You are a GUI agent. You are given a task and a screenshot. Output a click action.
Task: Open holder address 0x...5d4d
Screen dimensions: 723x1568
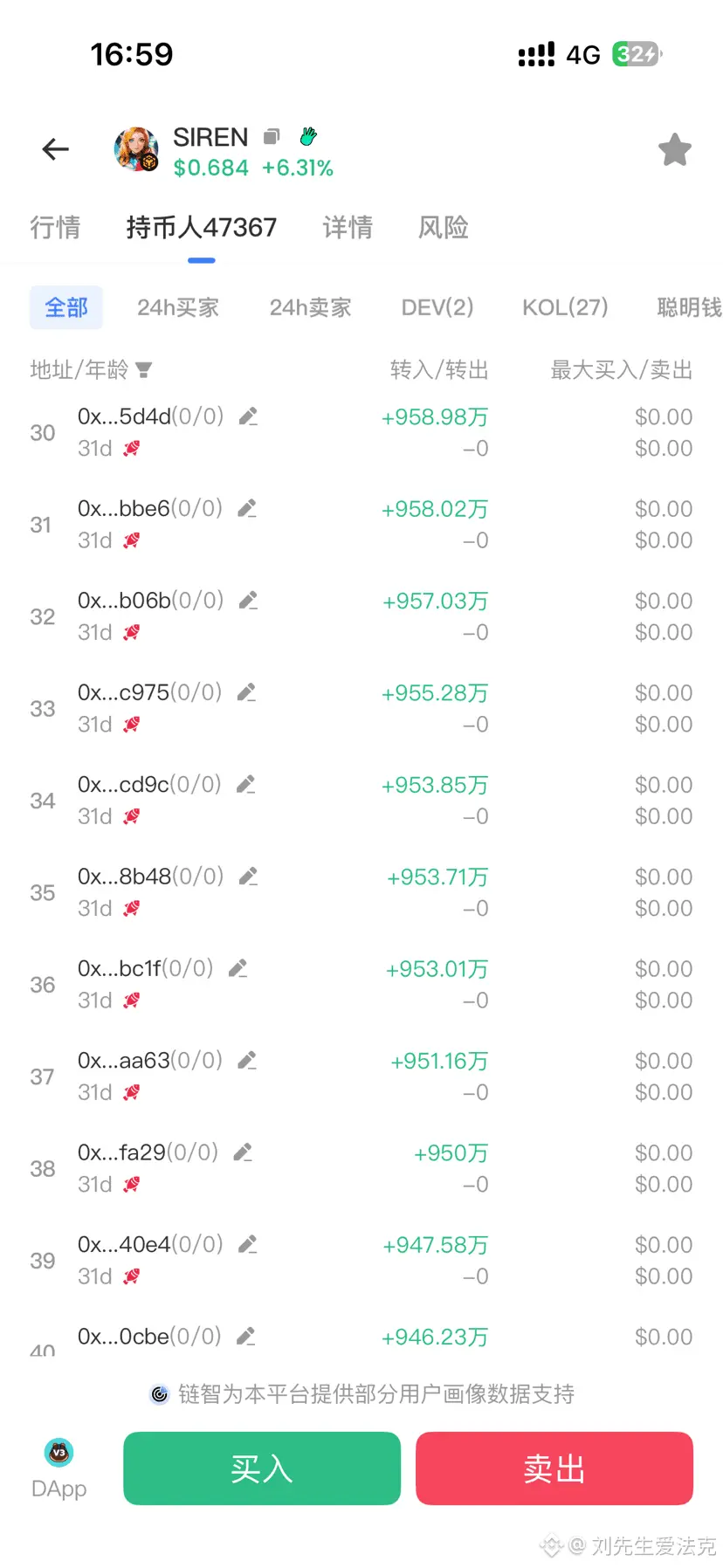(124, 416)
